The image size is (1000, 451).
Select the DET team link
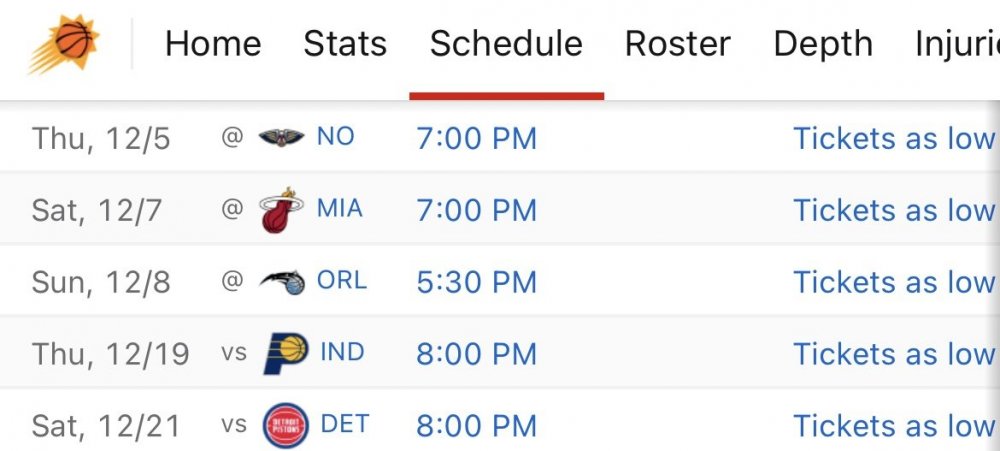344,425
